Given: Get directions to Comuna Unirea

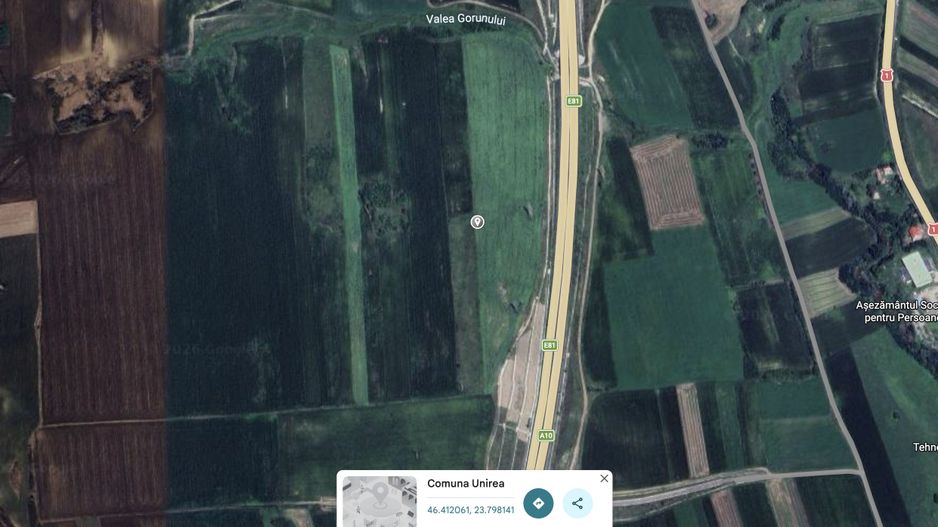Looking at the screenshot, I should [x=538, y=503].
